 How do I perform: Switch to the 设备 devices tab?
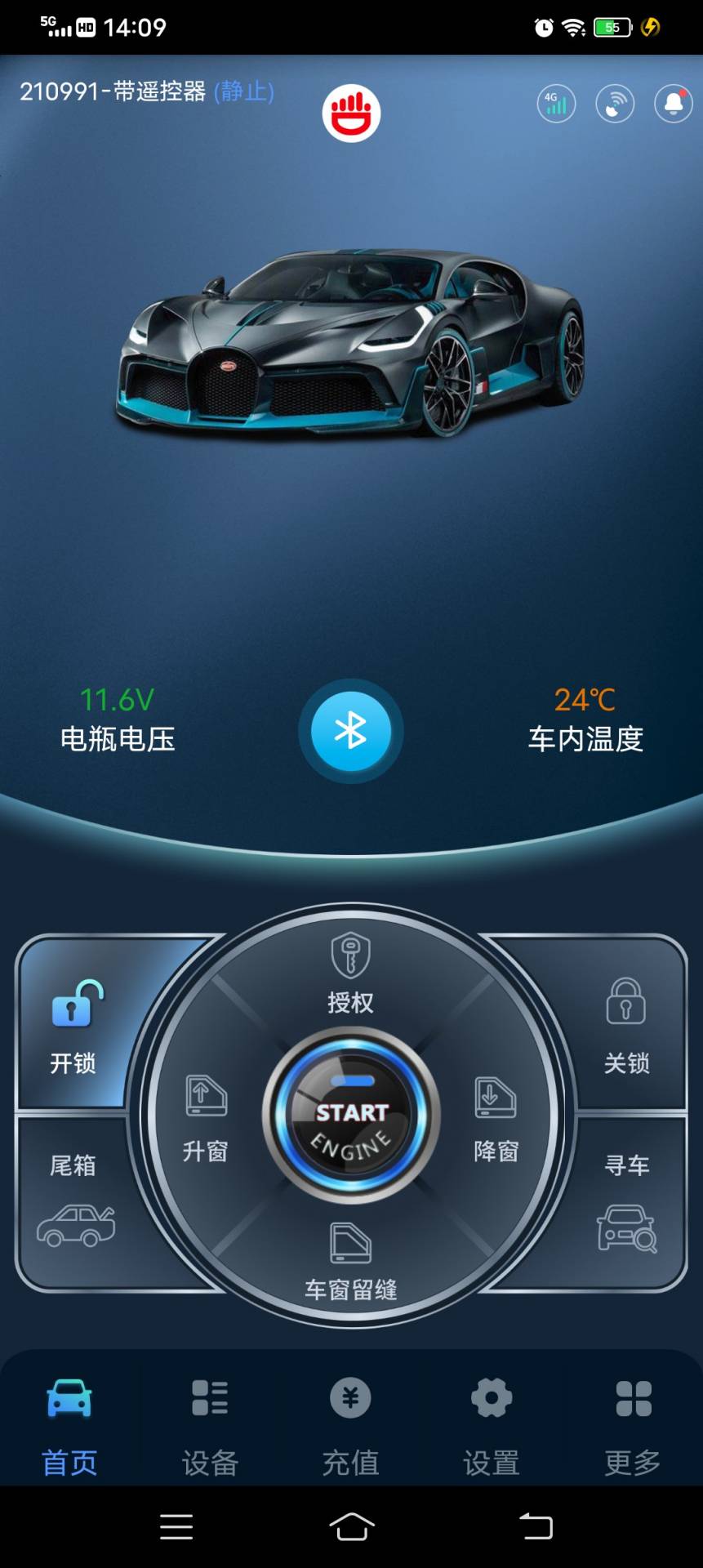[210, 1421]
